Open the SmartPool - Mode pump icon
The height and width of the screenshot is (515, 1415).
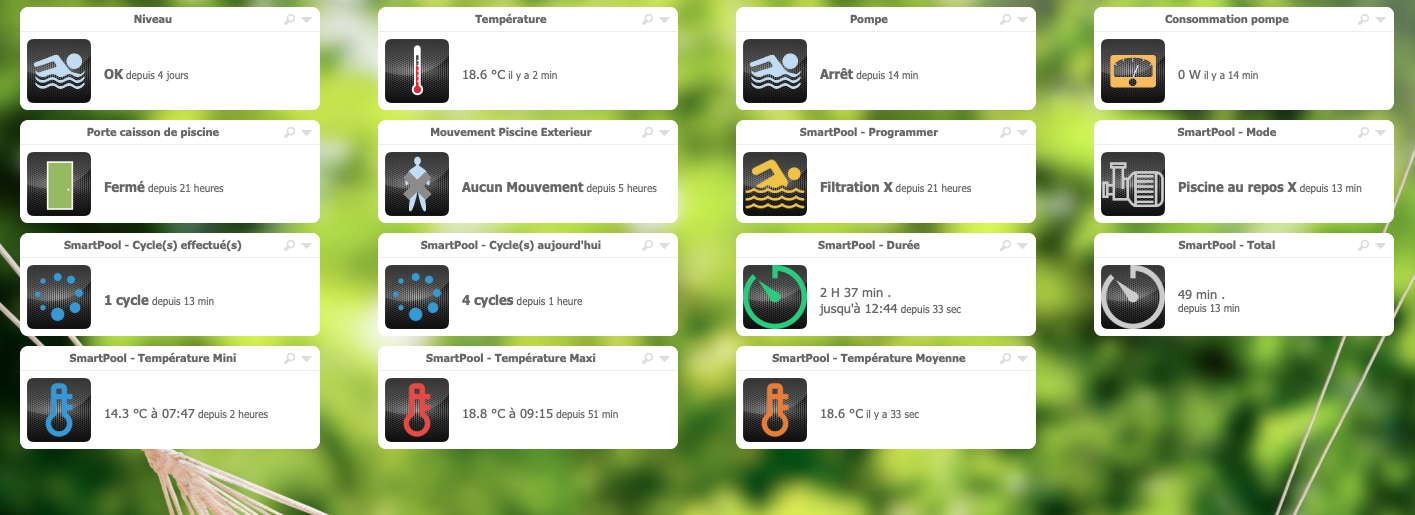click(1133, 184)
